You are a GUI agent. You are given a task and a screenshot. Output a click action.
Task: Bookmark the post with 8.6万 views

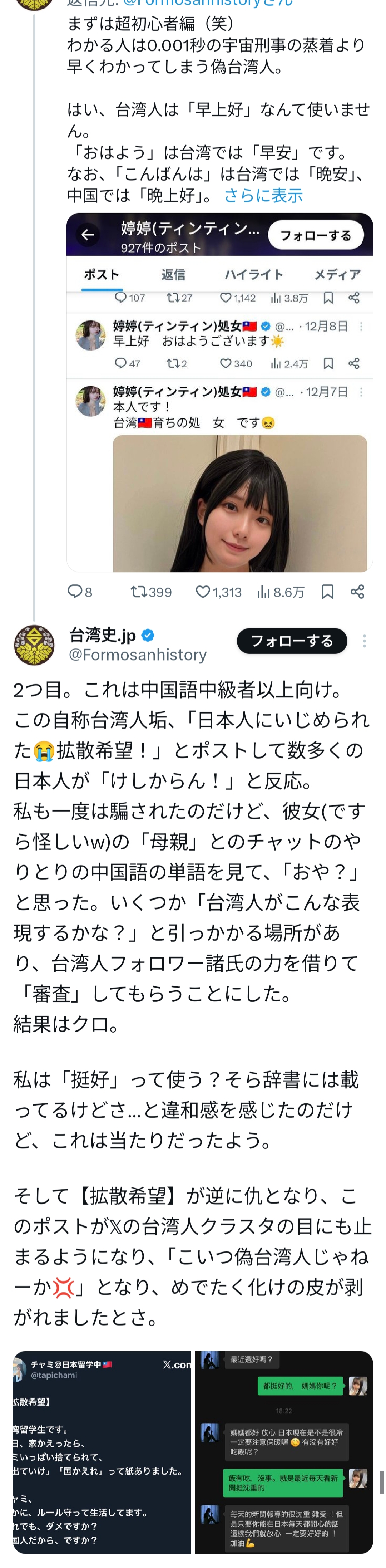tap(328, 592)
